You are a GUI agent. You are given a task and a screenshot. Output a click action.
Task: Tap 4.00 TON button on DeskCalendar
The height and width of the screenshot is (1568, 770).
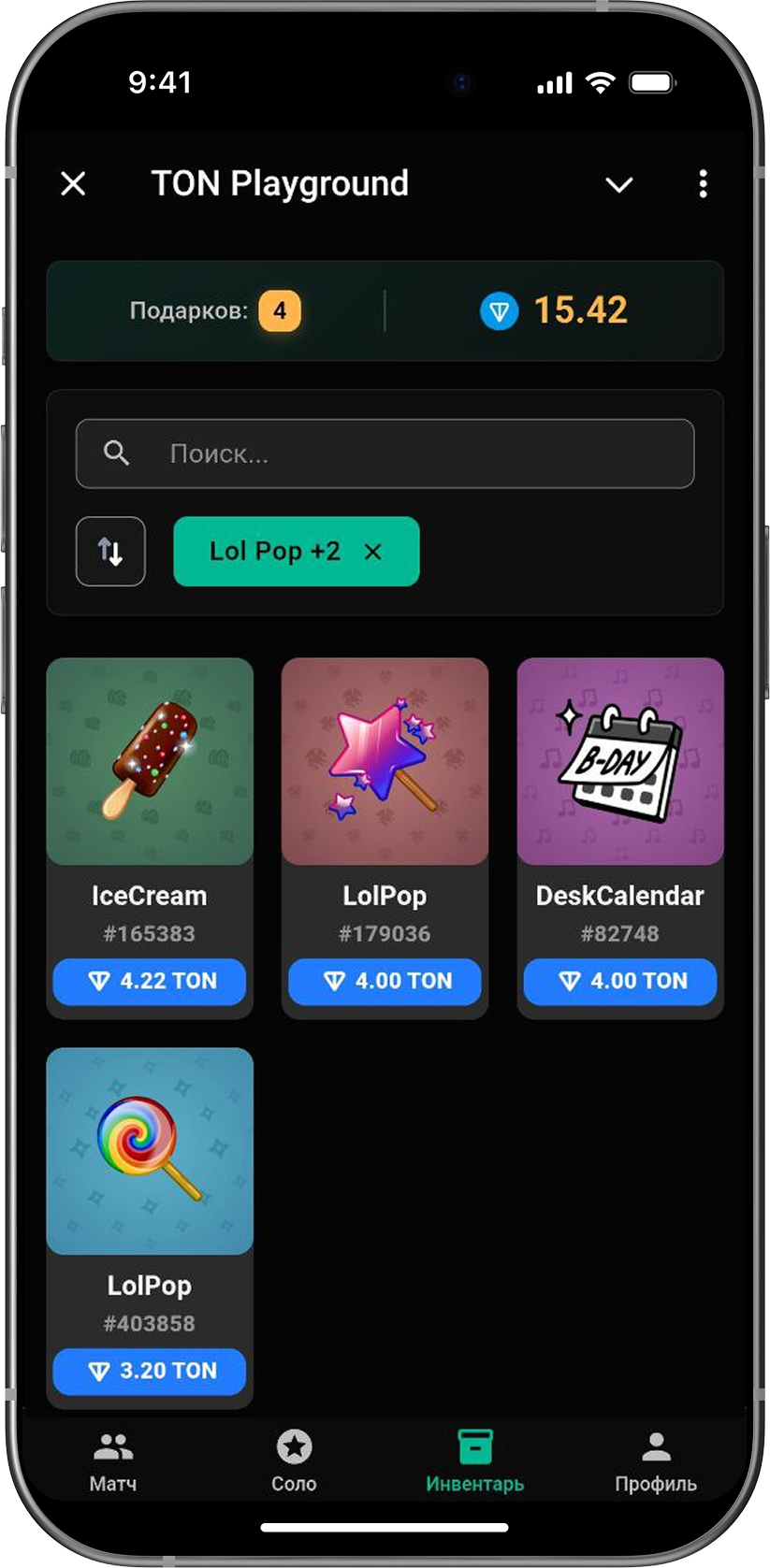click(x=619, y=981)
